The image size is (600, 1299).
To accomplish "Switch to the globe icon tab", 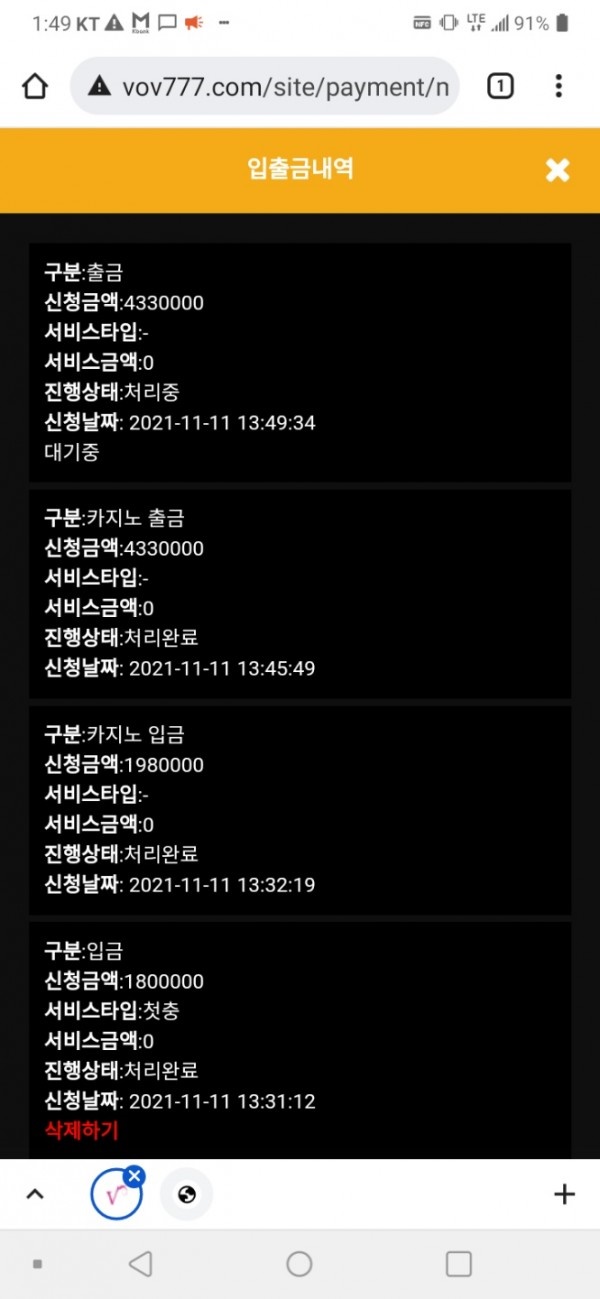I will (x=187, y=1194).
